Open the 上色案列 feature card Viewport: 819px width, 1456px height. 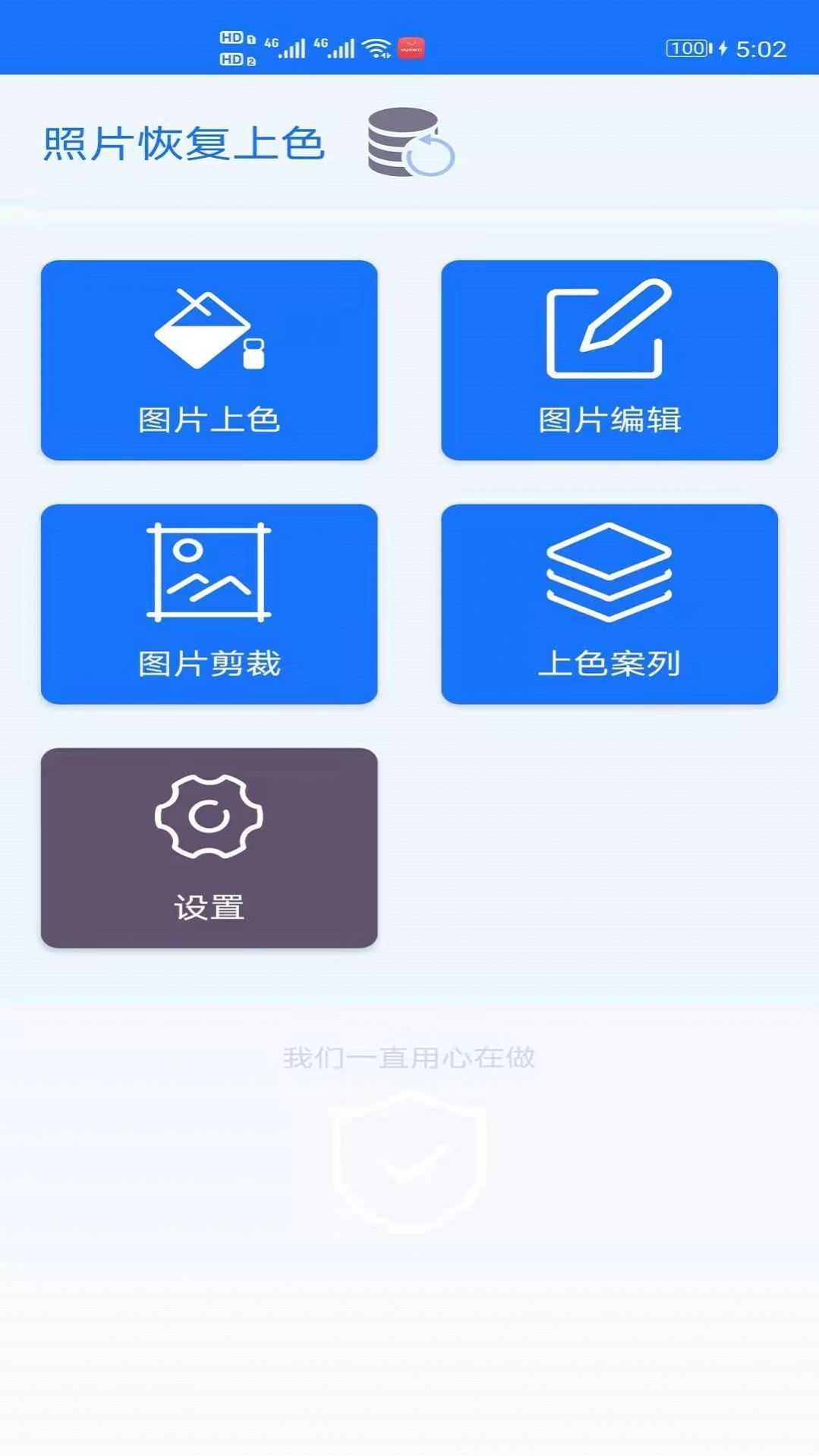click(x=610, y=603)
